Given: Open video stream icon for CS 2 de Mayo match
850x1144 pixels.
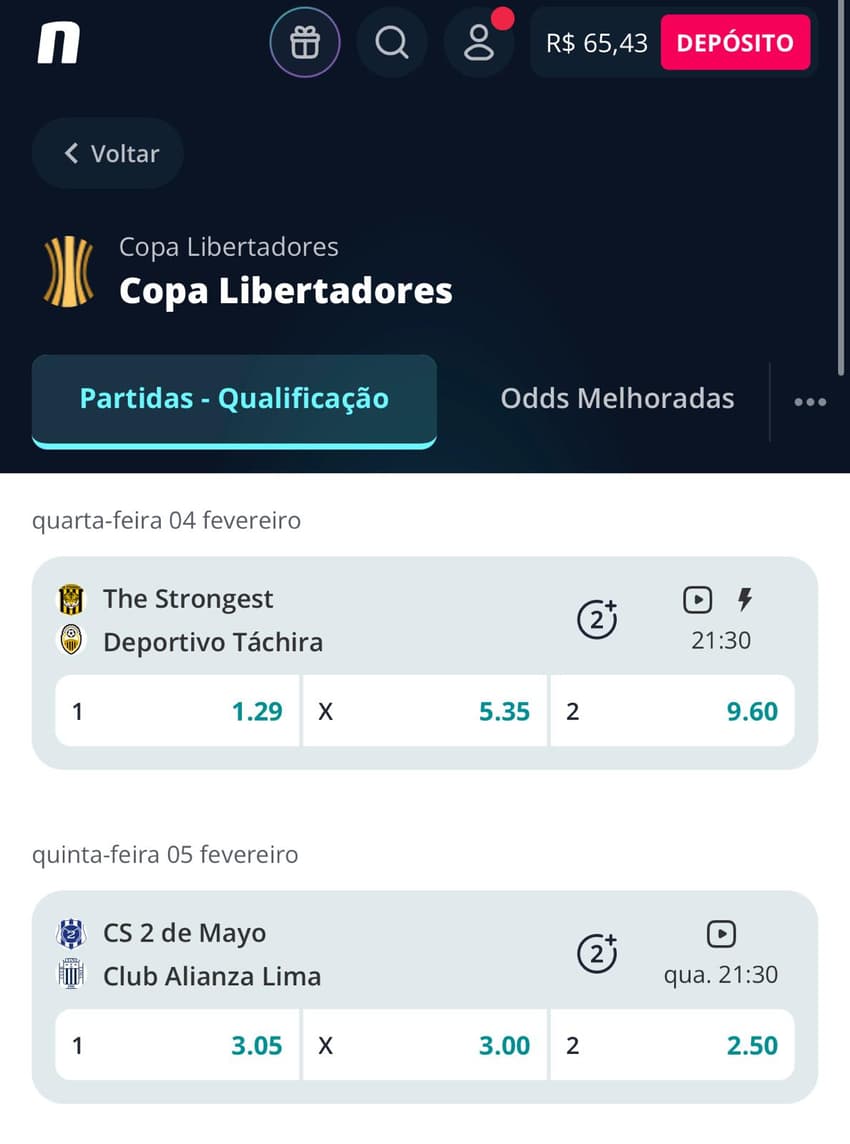Looking at the screenshot, I should point(721,933).
